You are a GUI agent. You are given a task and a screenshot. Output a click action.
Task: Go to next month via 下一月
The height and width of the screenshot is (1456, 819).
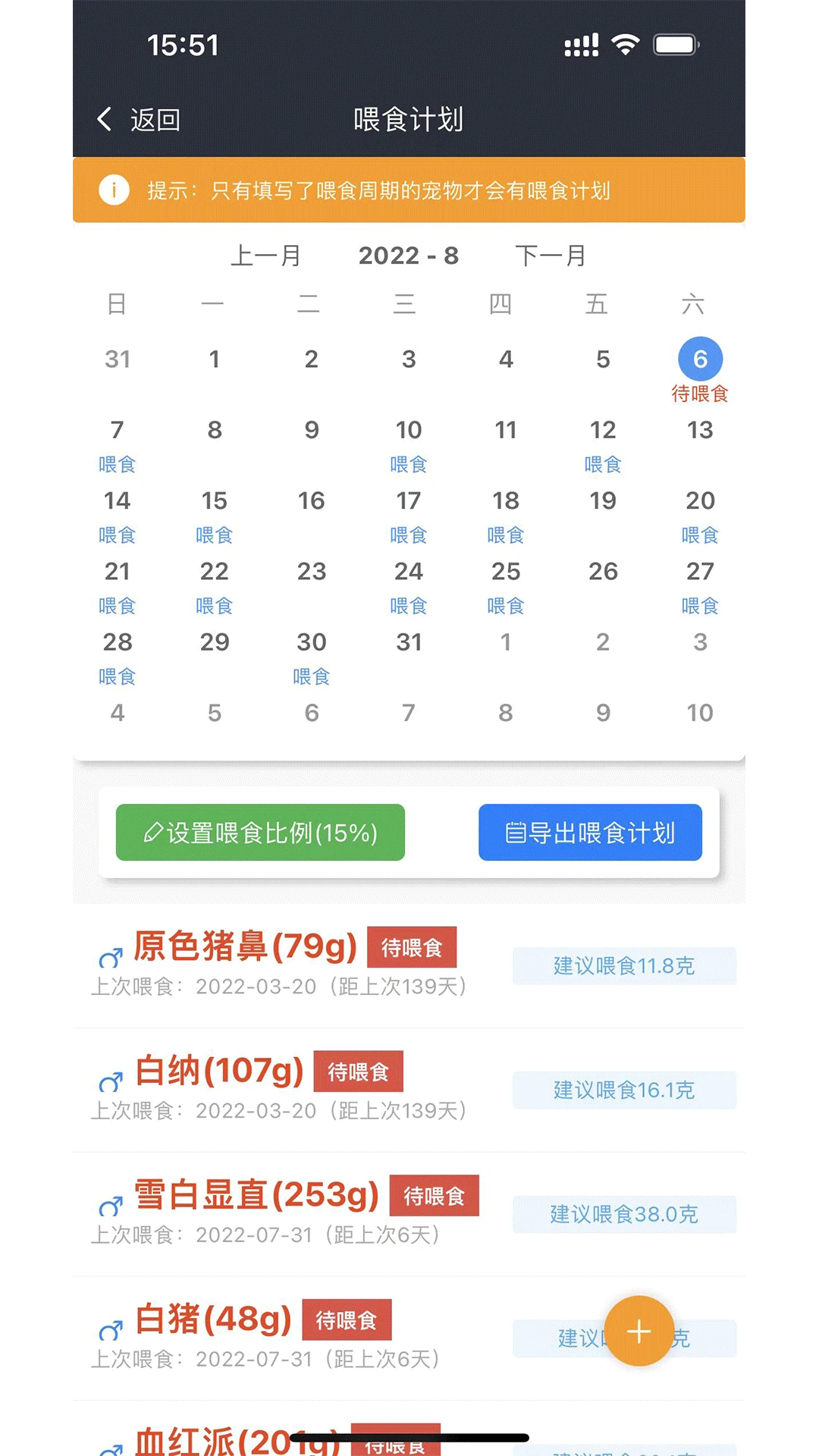[x=551, y=256]
